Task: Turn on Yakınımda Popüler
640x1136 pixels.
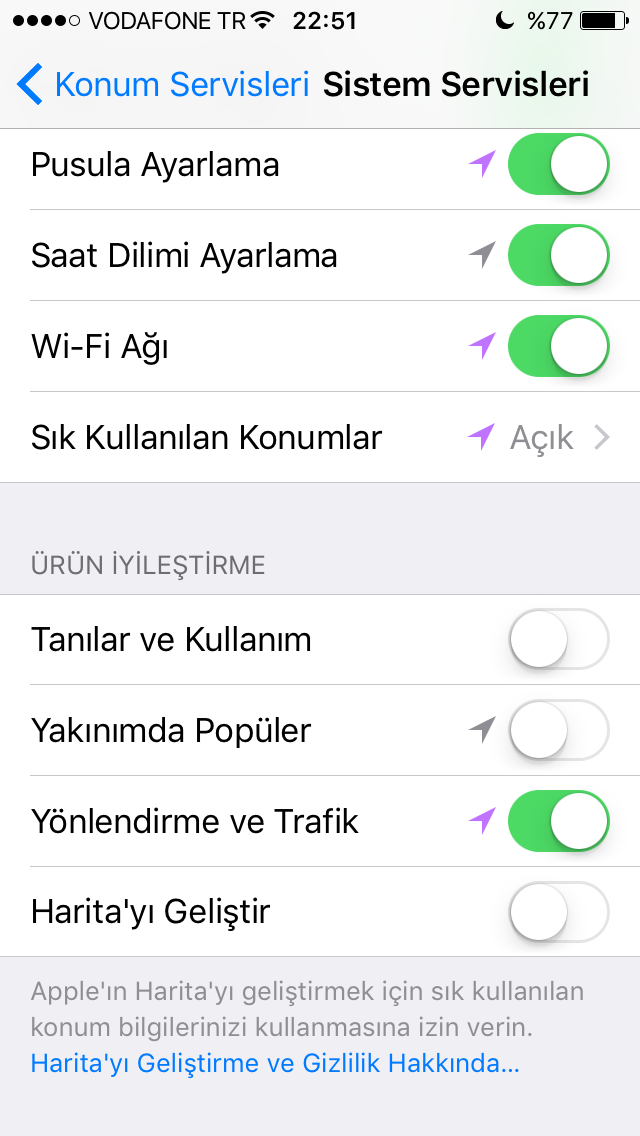Action: tap(558, 730)
